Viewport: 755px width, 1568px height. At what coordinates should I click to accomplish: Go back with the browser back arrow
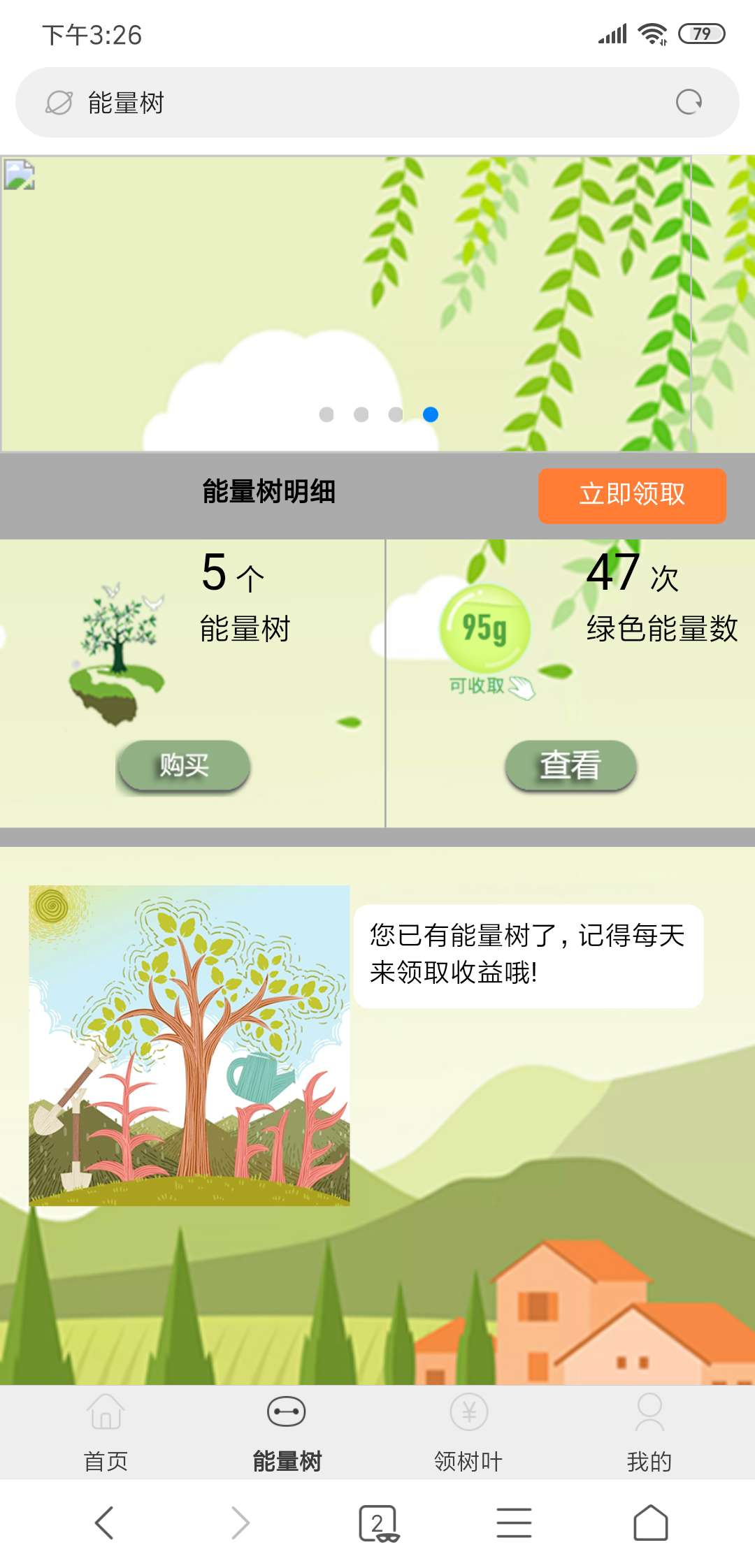(x=104, y=1523)
